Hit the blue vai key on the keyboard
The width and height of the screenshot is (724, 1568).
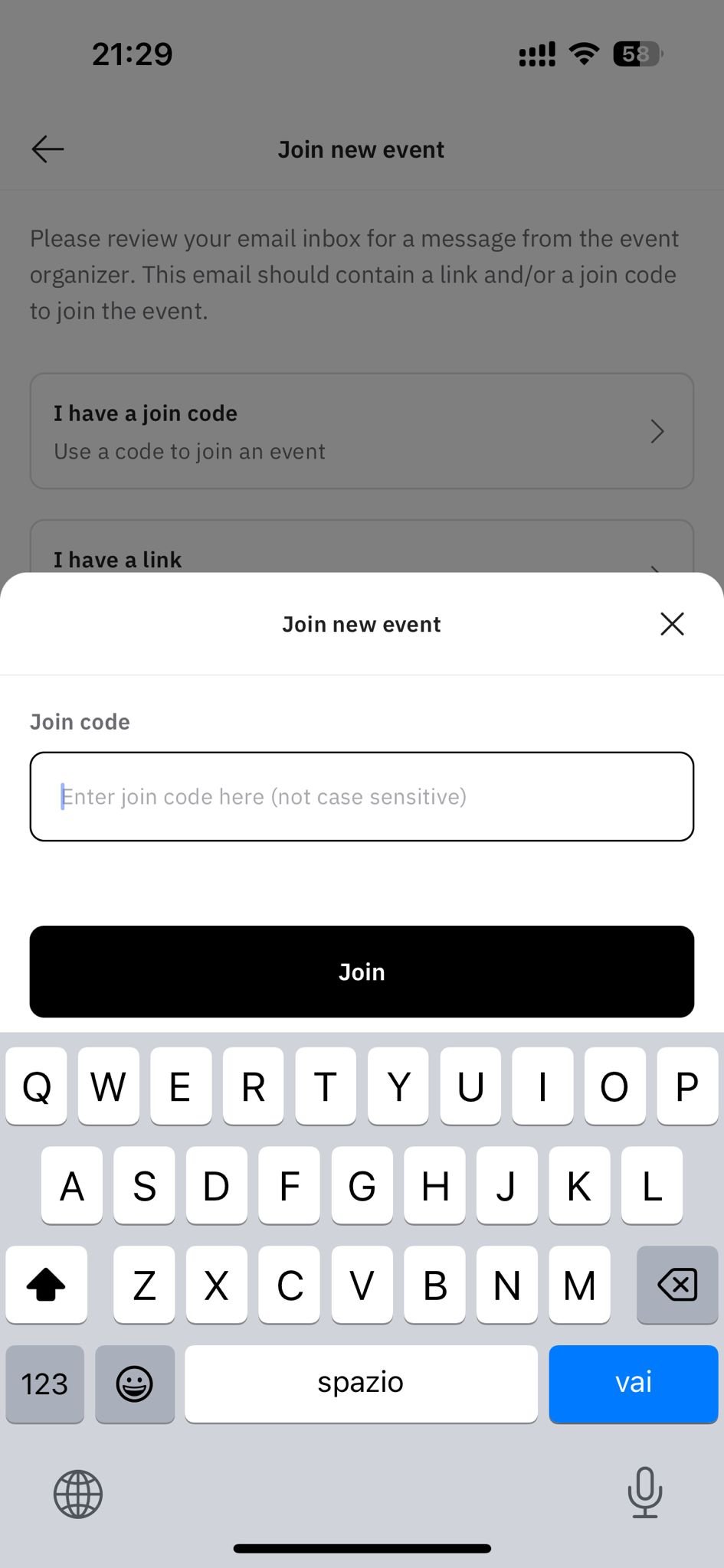pos(633,1383)
